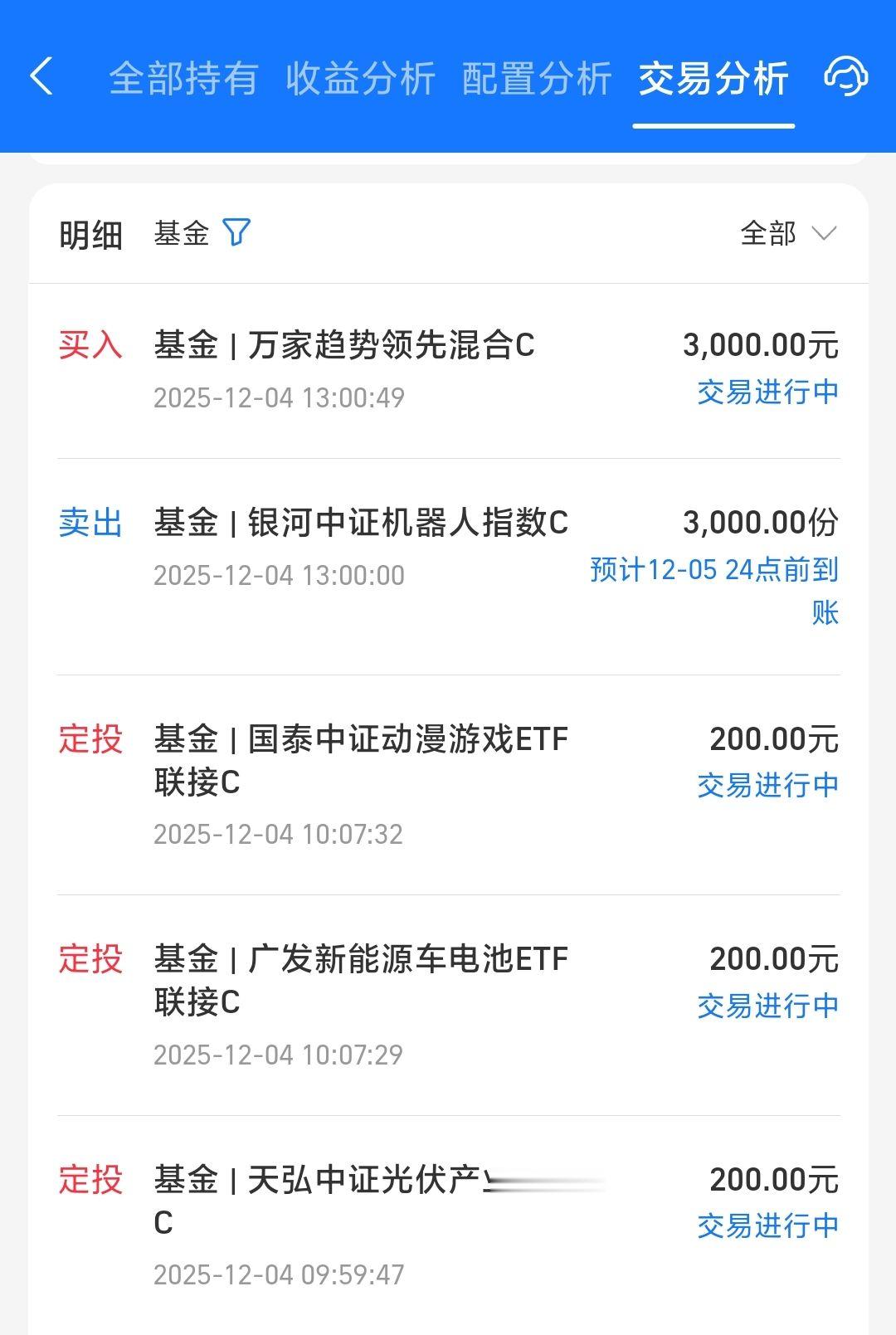Open the 银河中证机器人指数C sell record
Screen dimensions: 896x1335
448,566
